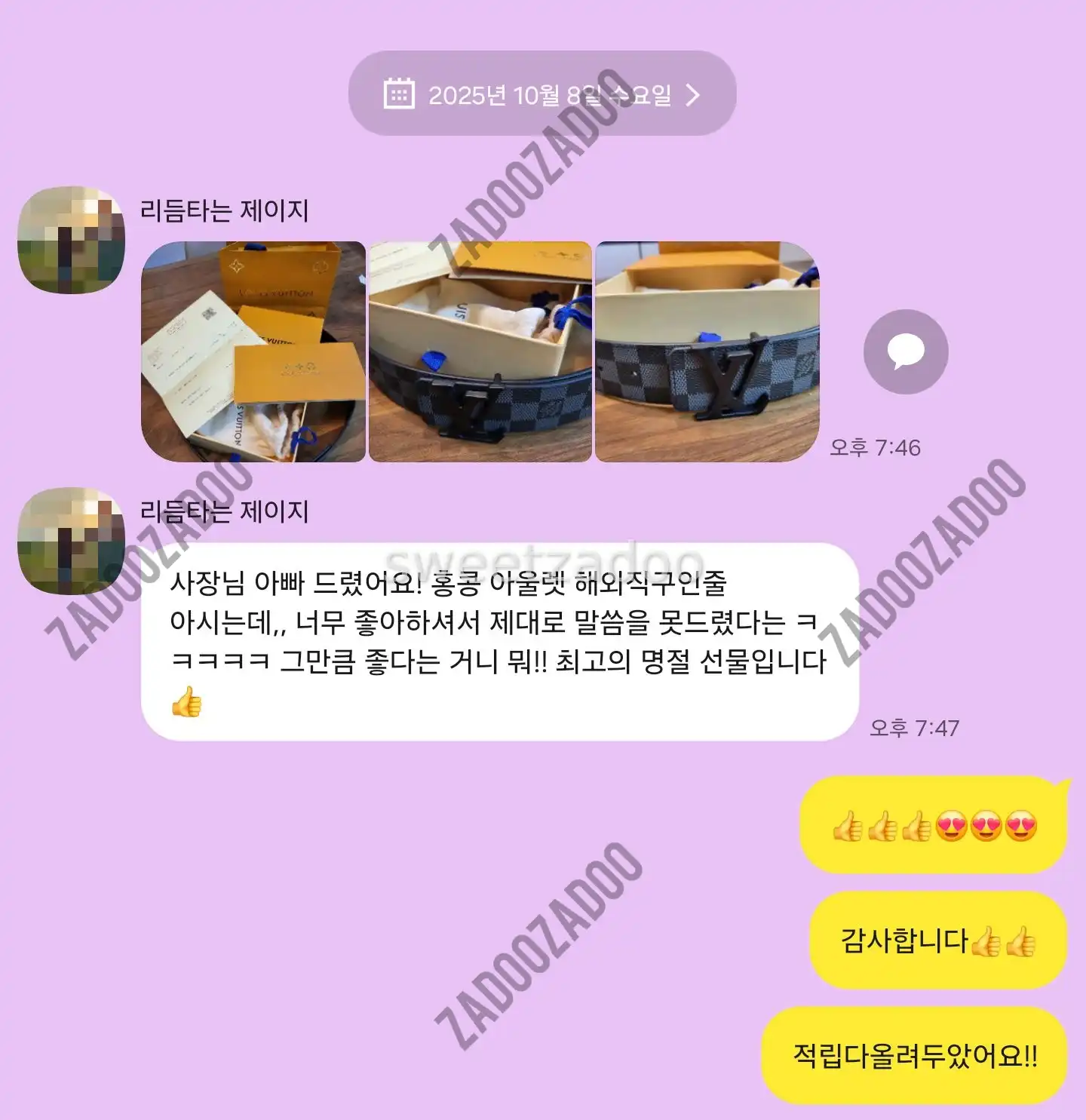Open 리듬타는 제이지's avatar next to the text message
Image resolution: width=1086 pixels, height=1120 pixels.
pos(71,541)
